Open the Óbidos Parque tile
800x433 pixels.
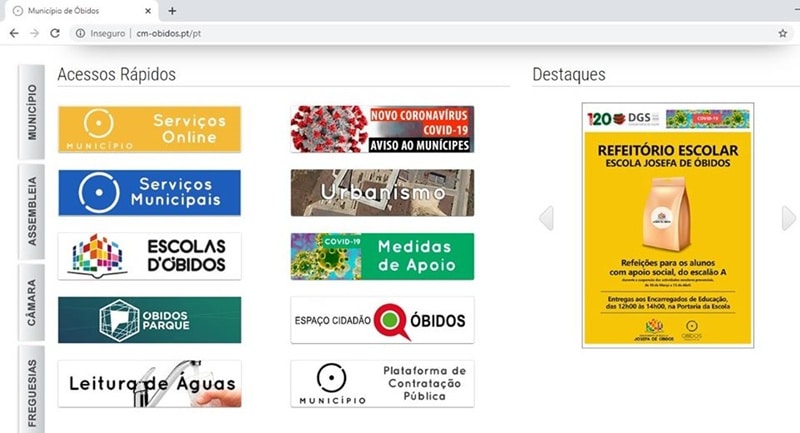point(149,320)
